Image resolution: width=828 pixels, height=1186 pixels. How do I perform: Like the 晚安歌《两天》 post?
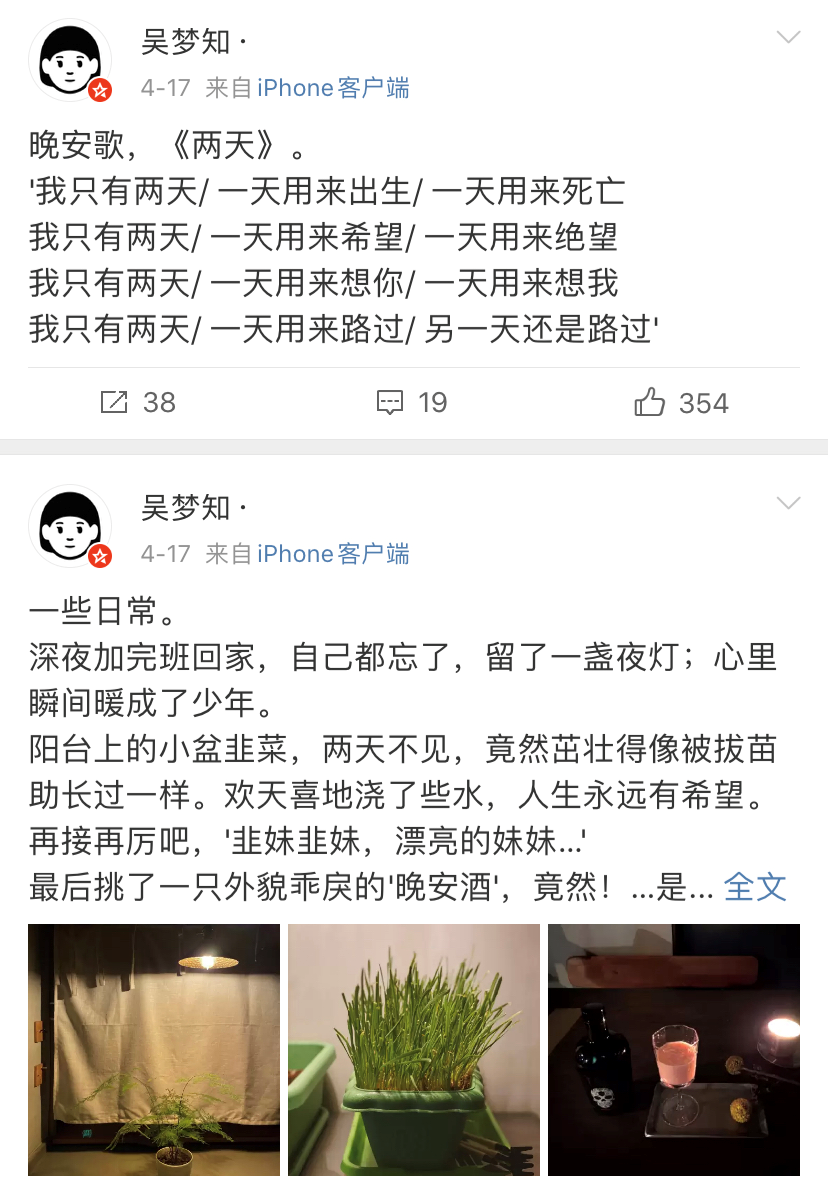point(681,403)
